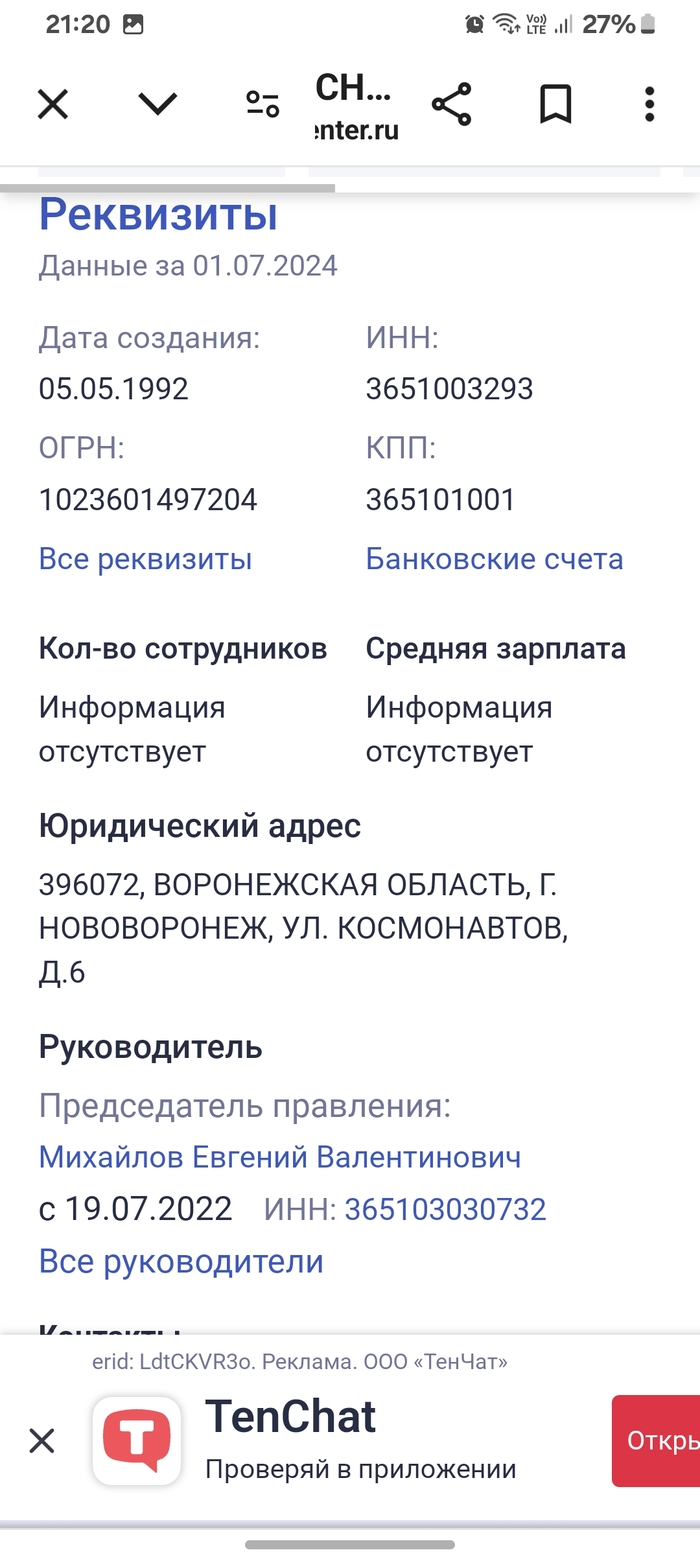Close the browser tab with the X

click(53, 104)
